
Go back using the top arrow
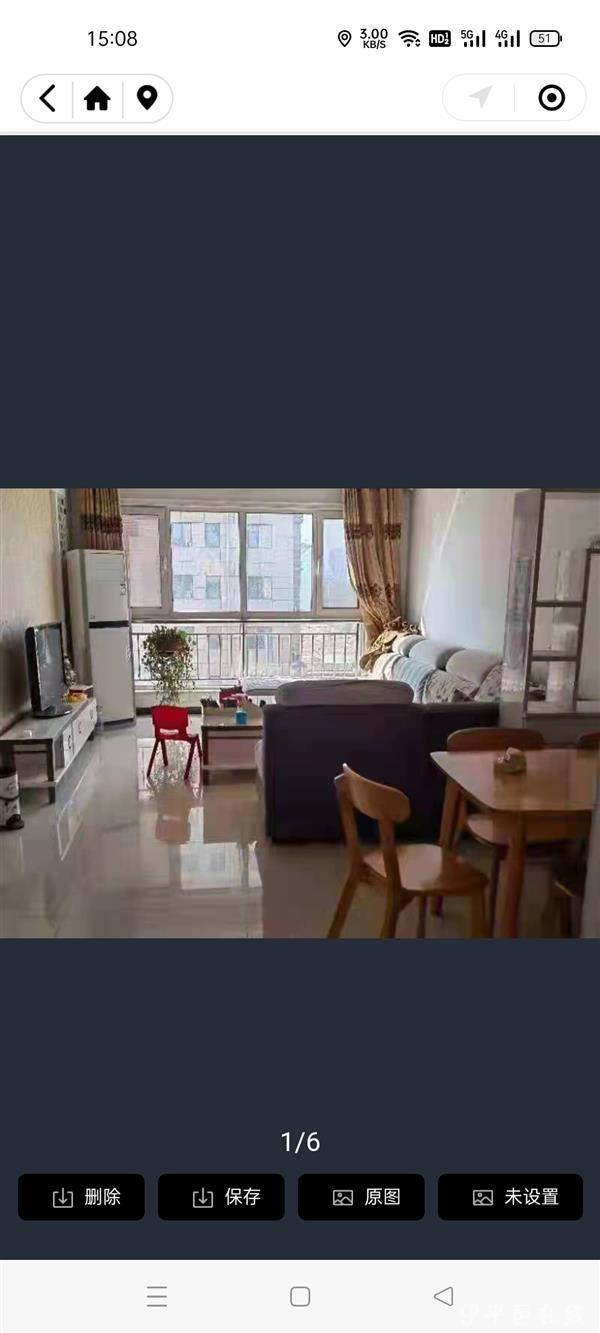pos(47,98)
